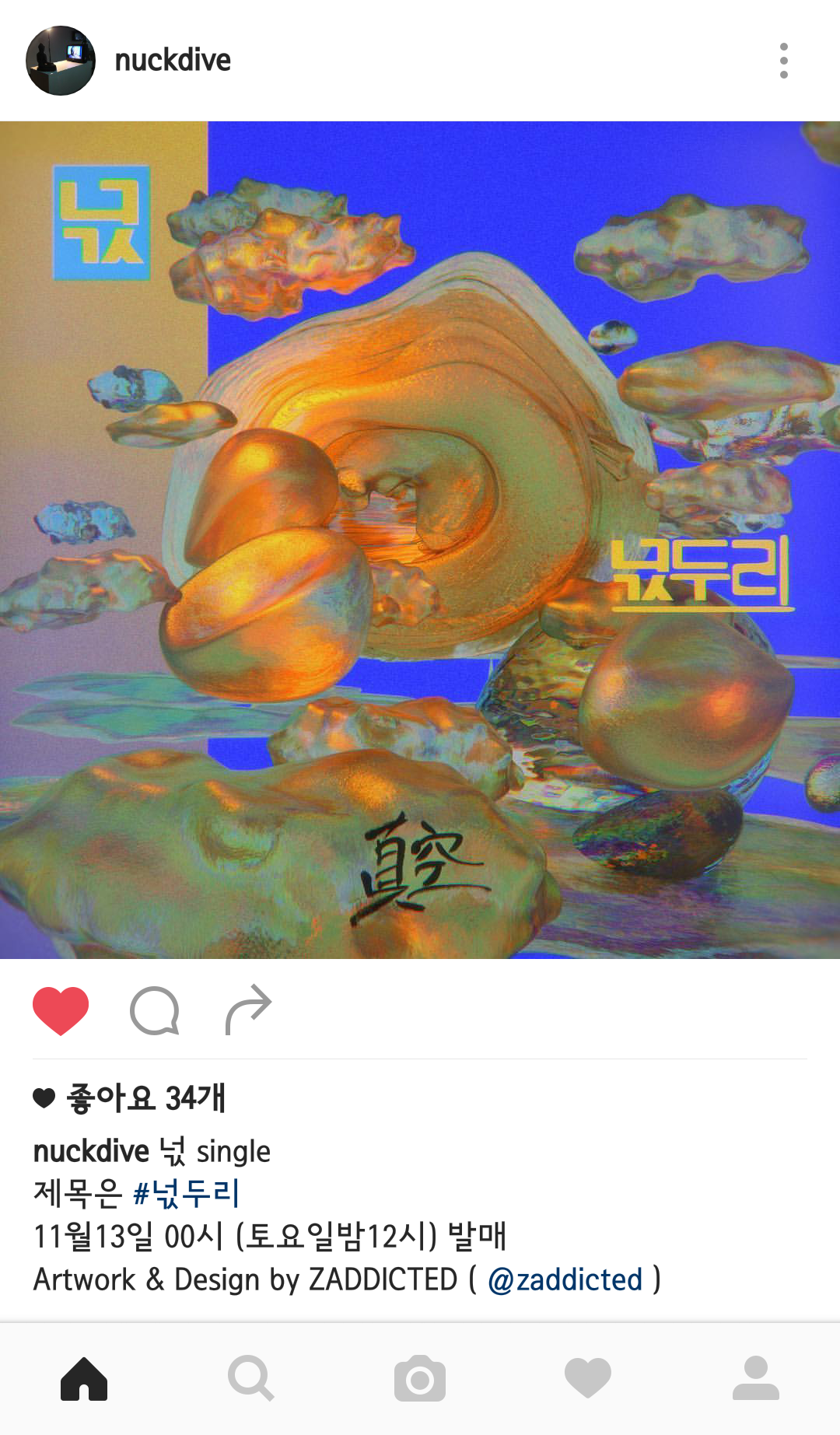Share the post with the arrow icon
Viewport: 840px width, 1435px height.
(x=248, y=1010)
